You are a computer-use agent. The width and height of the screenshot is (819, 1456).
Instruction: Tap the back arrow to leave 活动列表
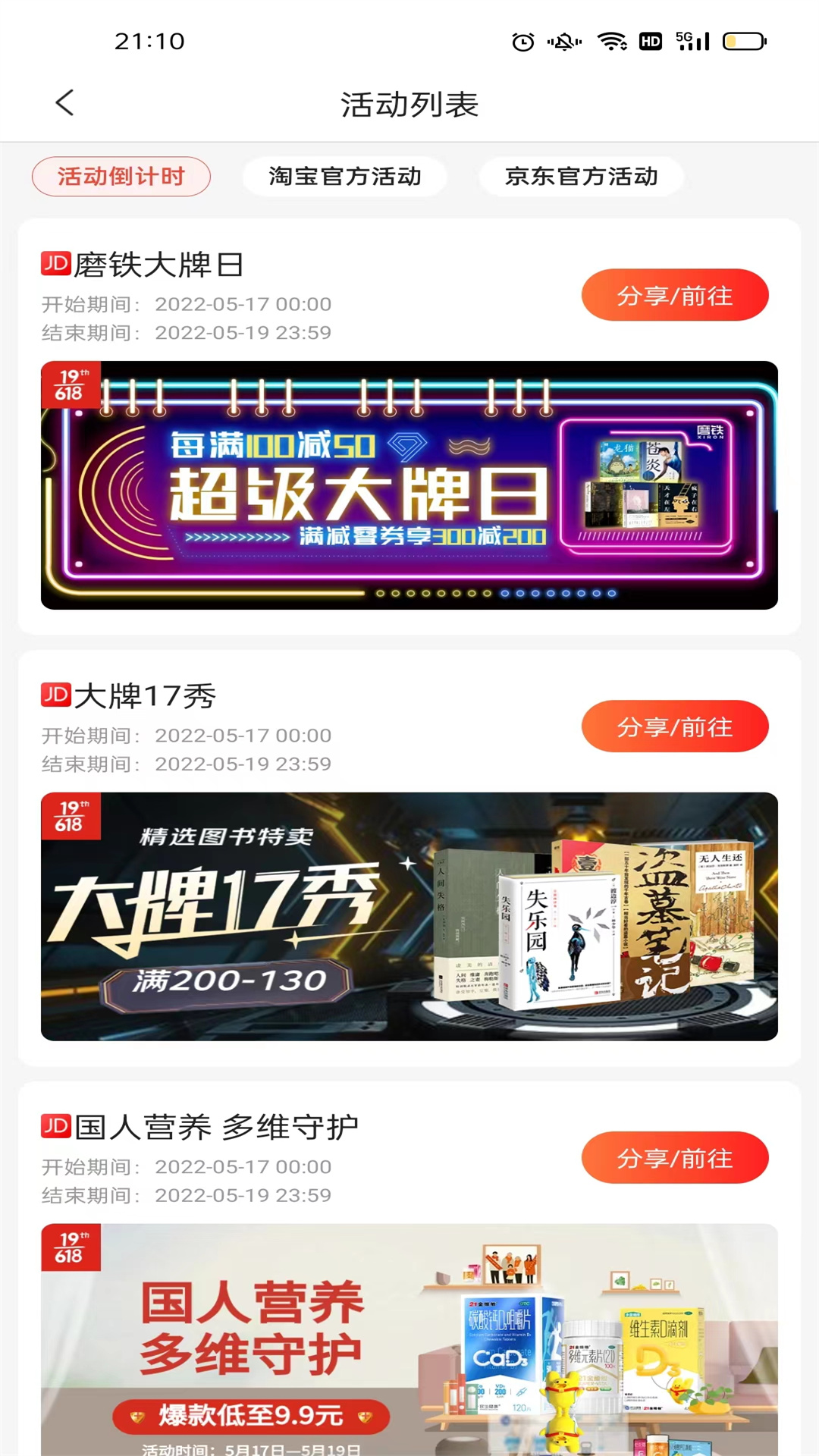(x=64, y=103)
